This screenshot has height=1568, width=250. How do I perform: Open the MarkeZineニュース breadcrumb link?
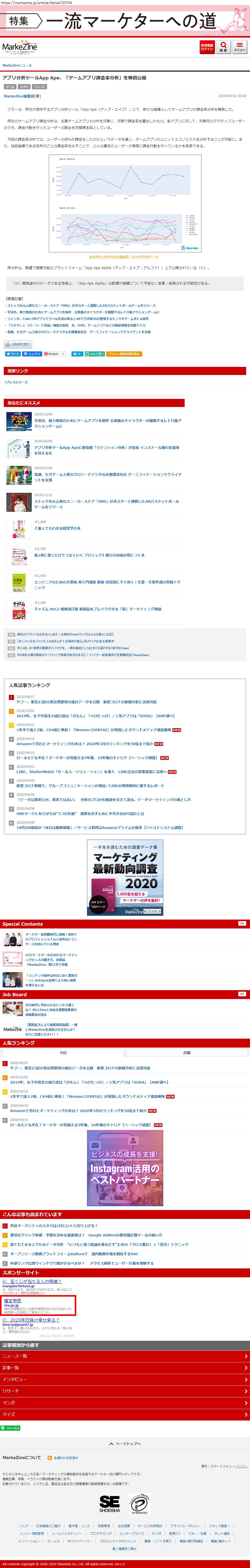pyautogui.click(x=17, y=65)
